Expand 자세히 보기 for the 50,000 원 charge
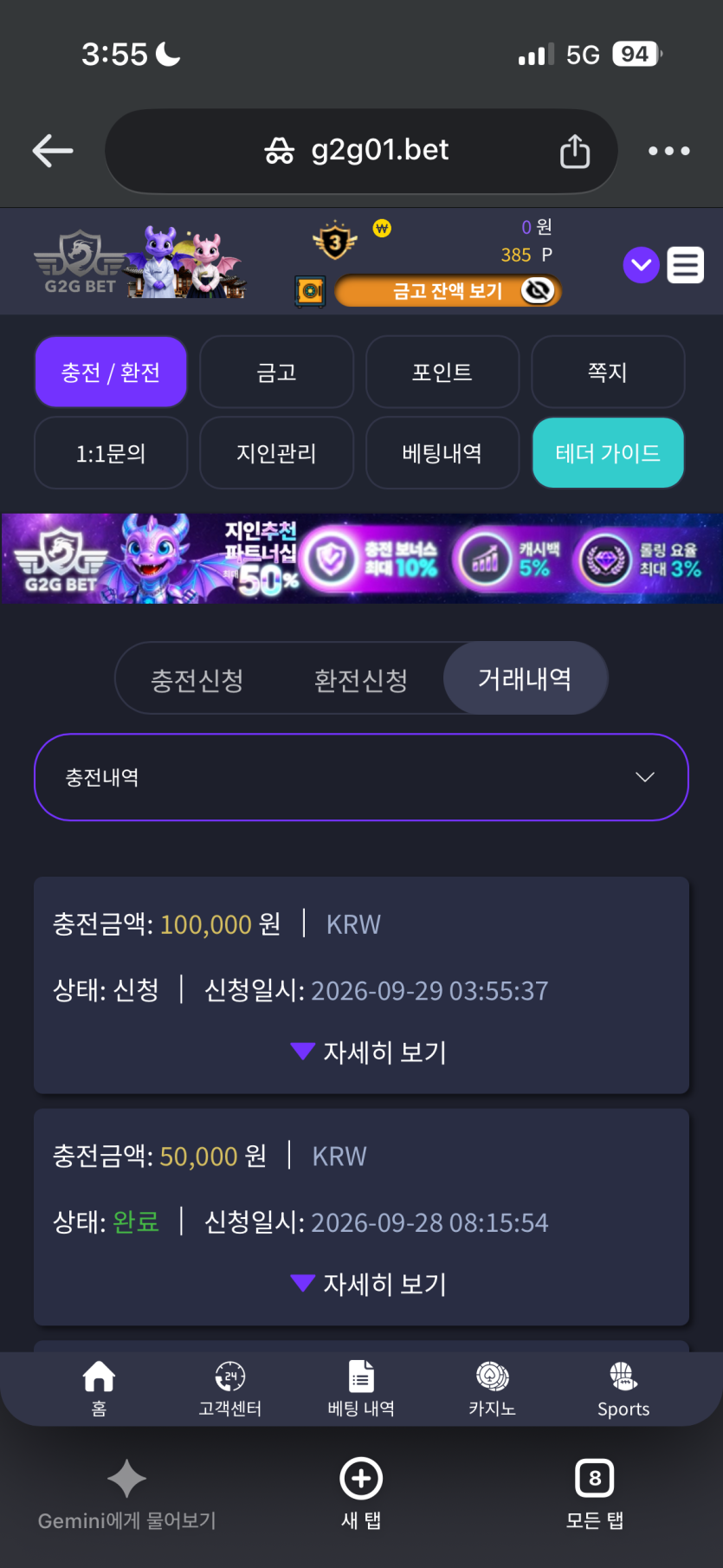 (x=369, y=1284)
